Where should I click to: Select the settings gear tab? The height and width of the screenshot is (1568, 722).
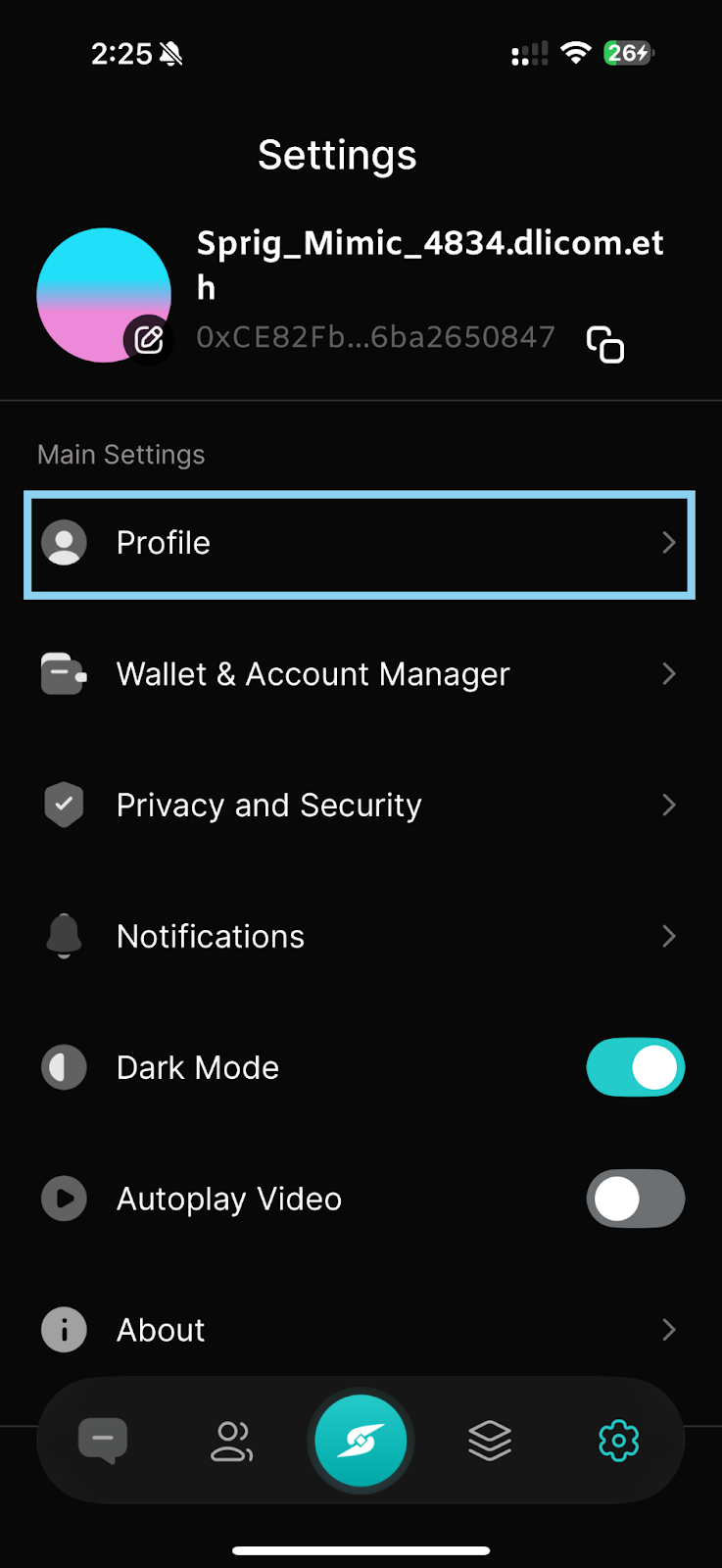618,1441
